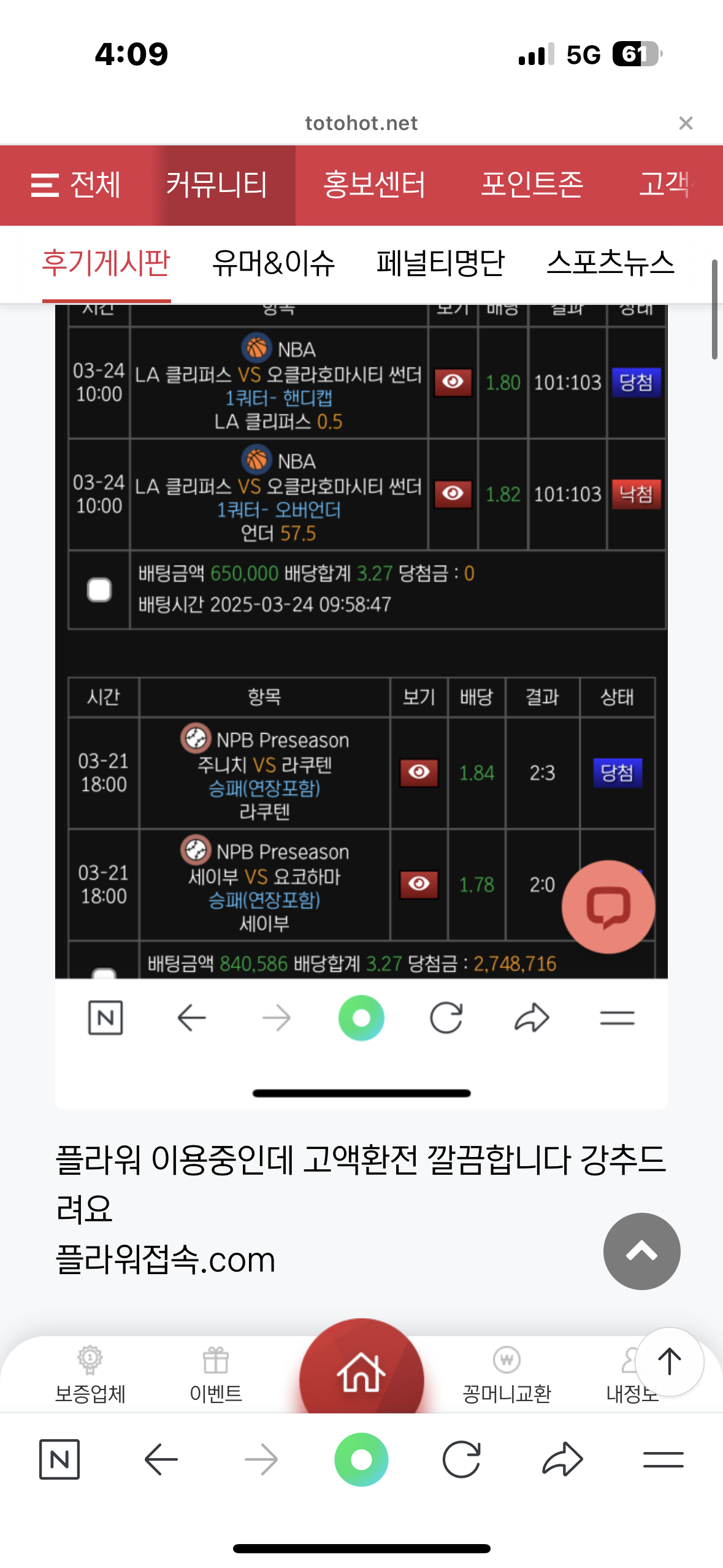Open the 전체 hamburger menu
This screenshot has width=723, height=1568.
pos(75,185)
